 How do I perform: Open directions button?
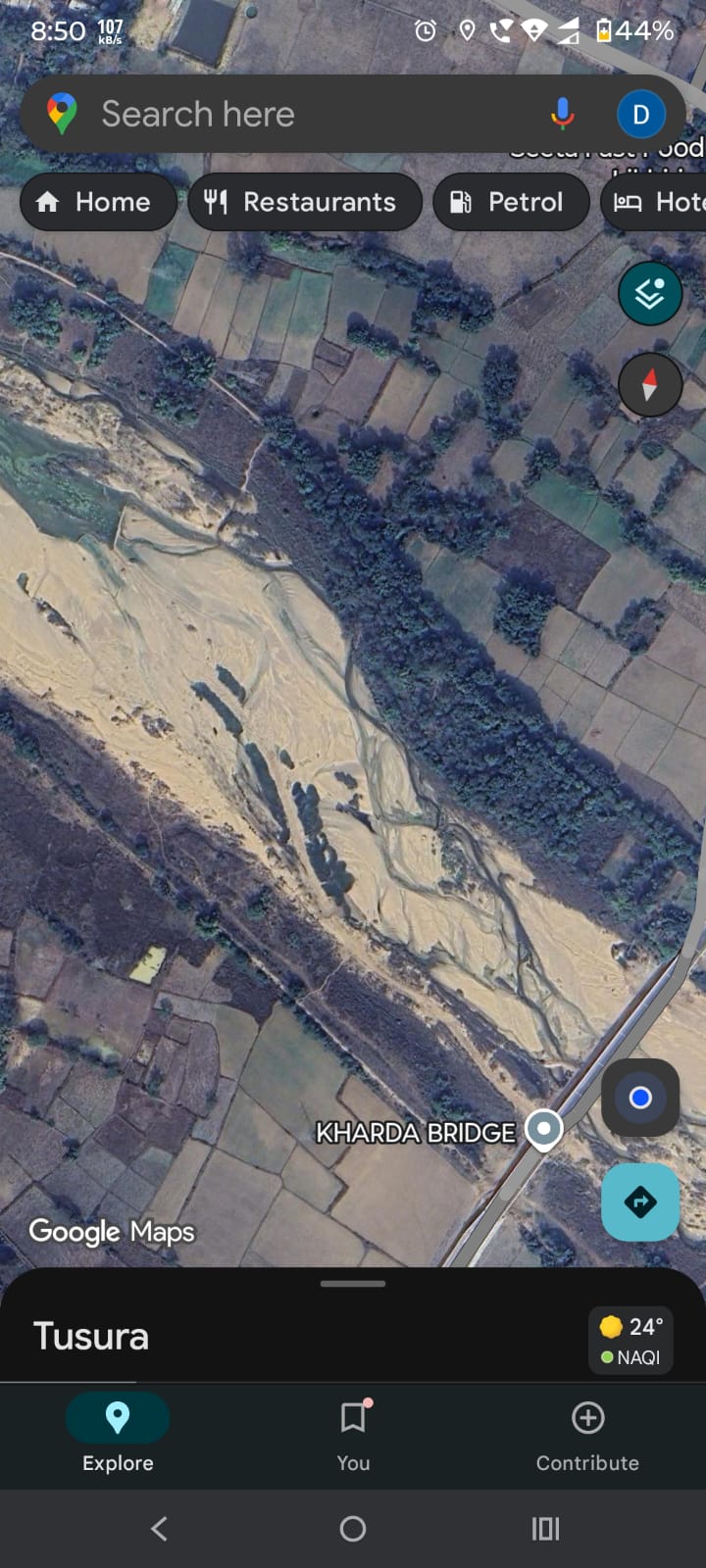tap(640, 1201)
